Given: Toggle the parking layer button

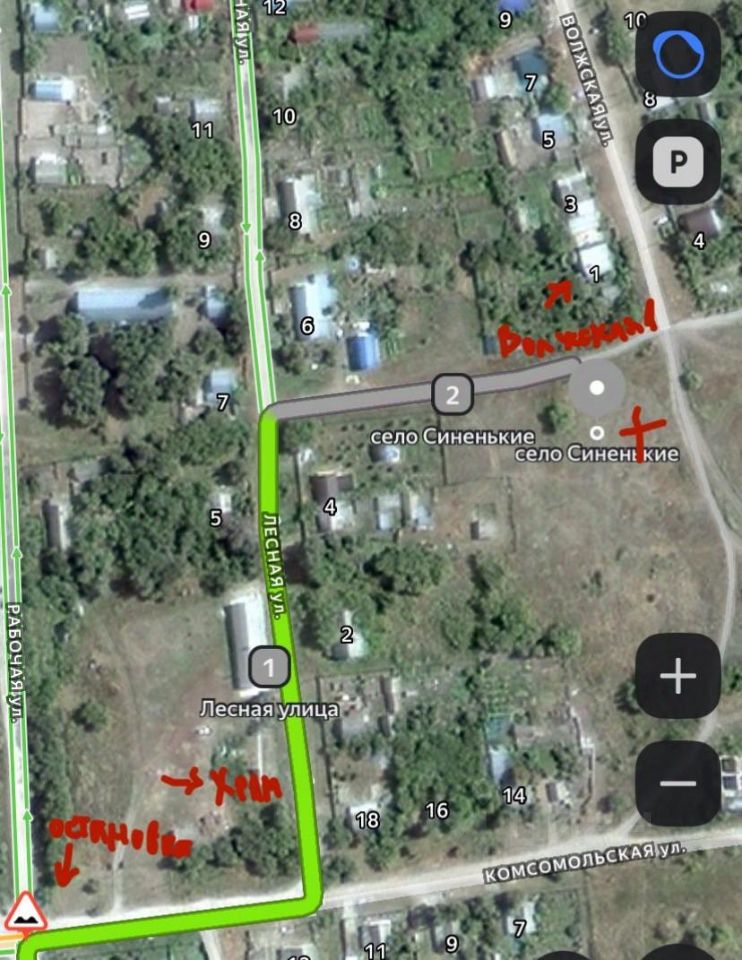Looking at the screenshot, I should click(678, 162).
